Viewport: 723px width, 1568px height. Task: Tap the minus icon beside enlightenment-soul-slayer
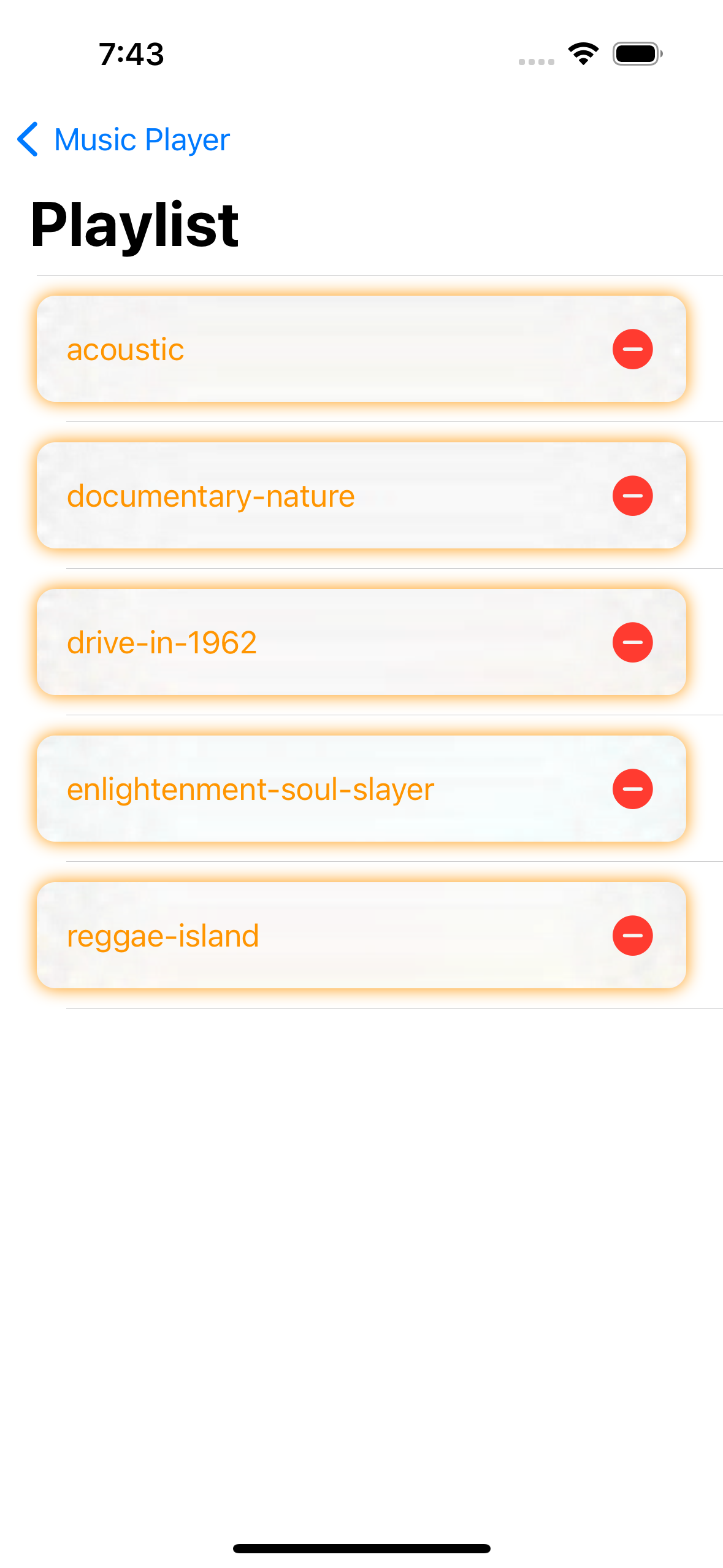click(x=632, y=789)
